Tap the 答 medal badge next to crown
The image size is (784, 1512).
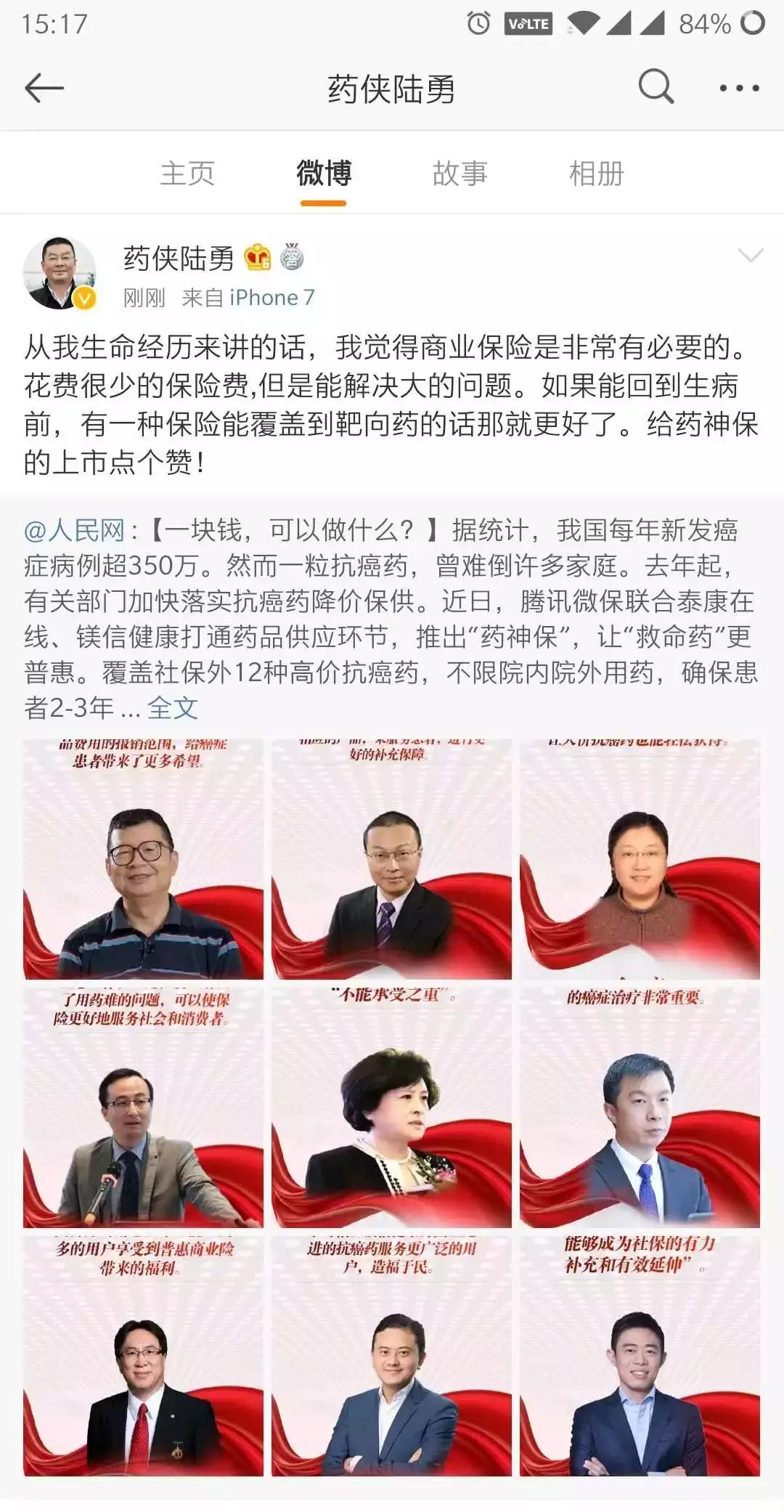click(291, 256)
